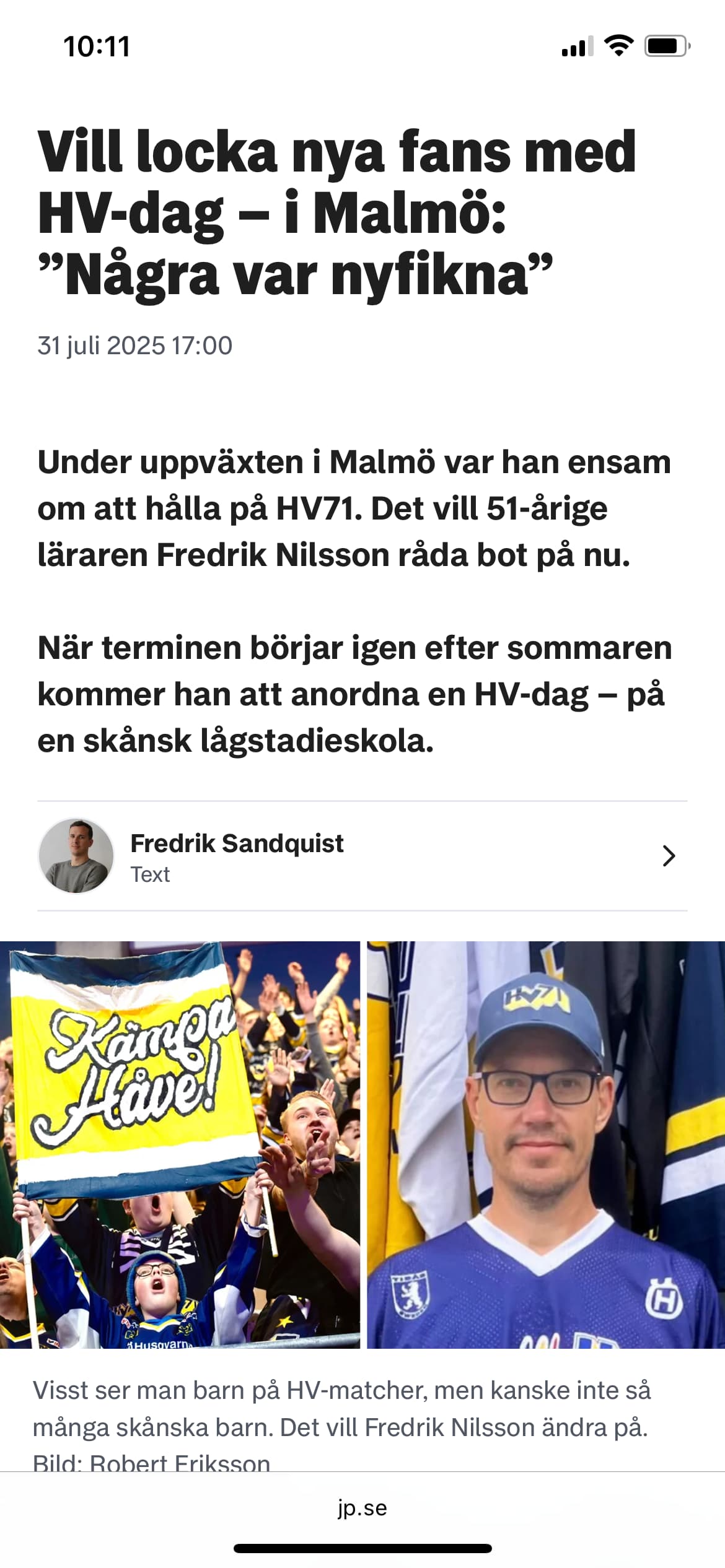This screenshot has height=1568, width=725.
Task: Open author Fredrik Sandquist's profile row
Action: coord(362,856)
